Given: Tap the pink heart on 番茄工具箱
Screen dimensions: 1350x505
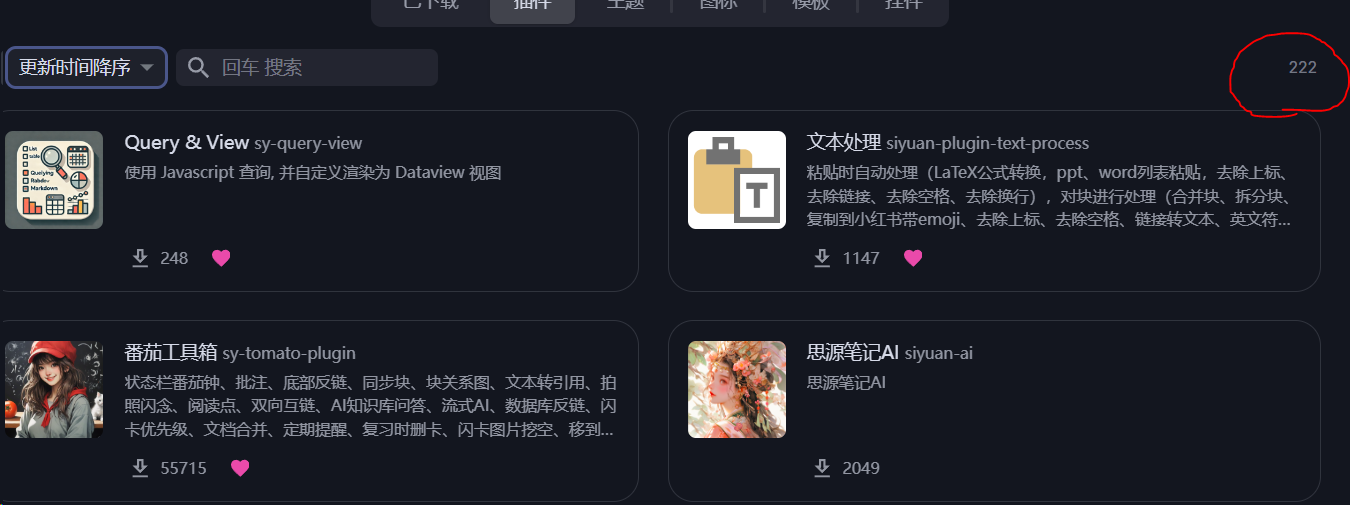Looking at the screenshot, I should [x=240, y=468].
